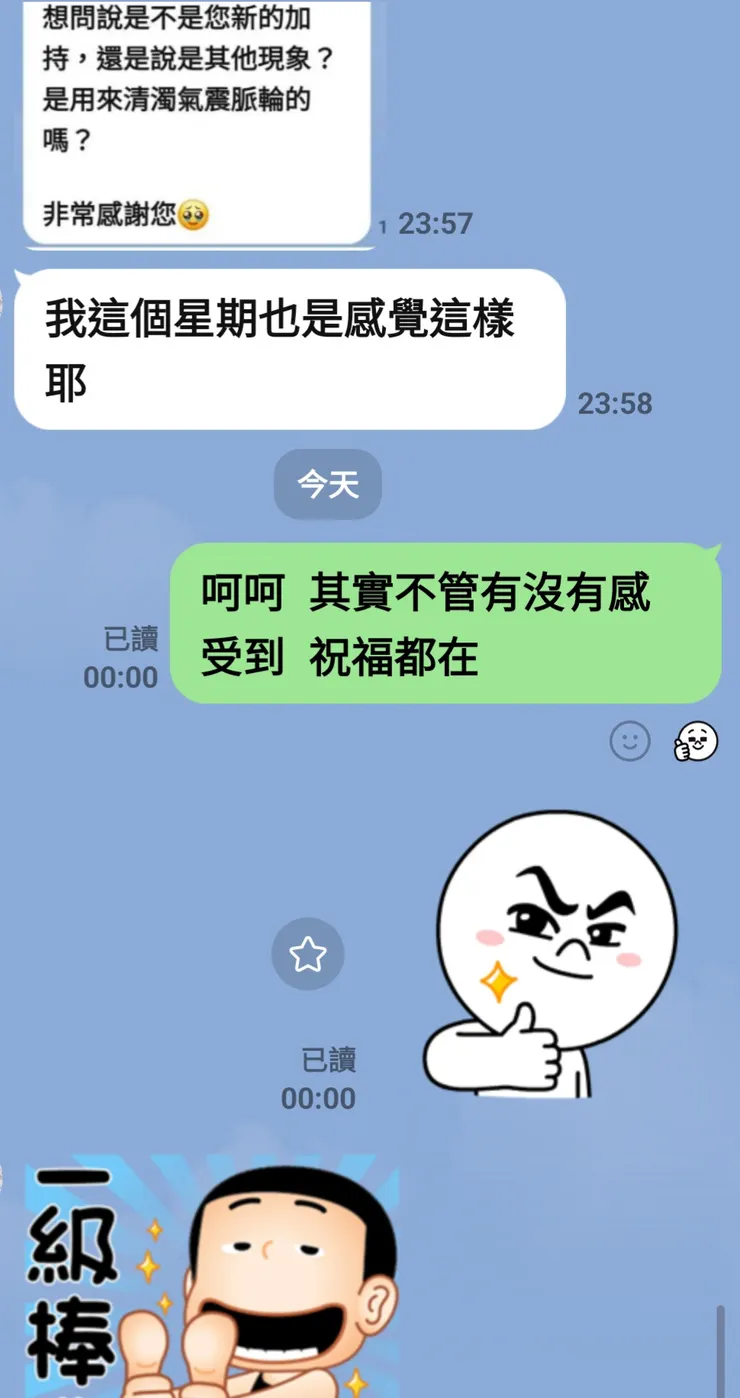
Task: Tap the 今天 date separator chip
Action: point(327,484)
